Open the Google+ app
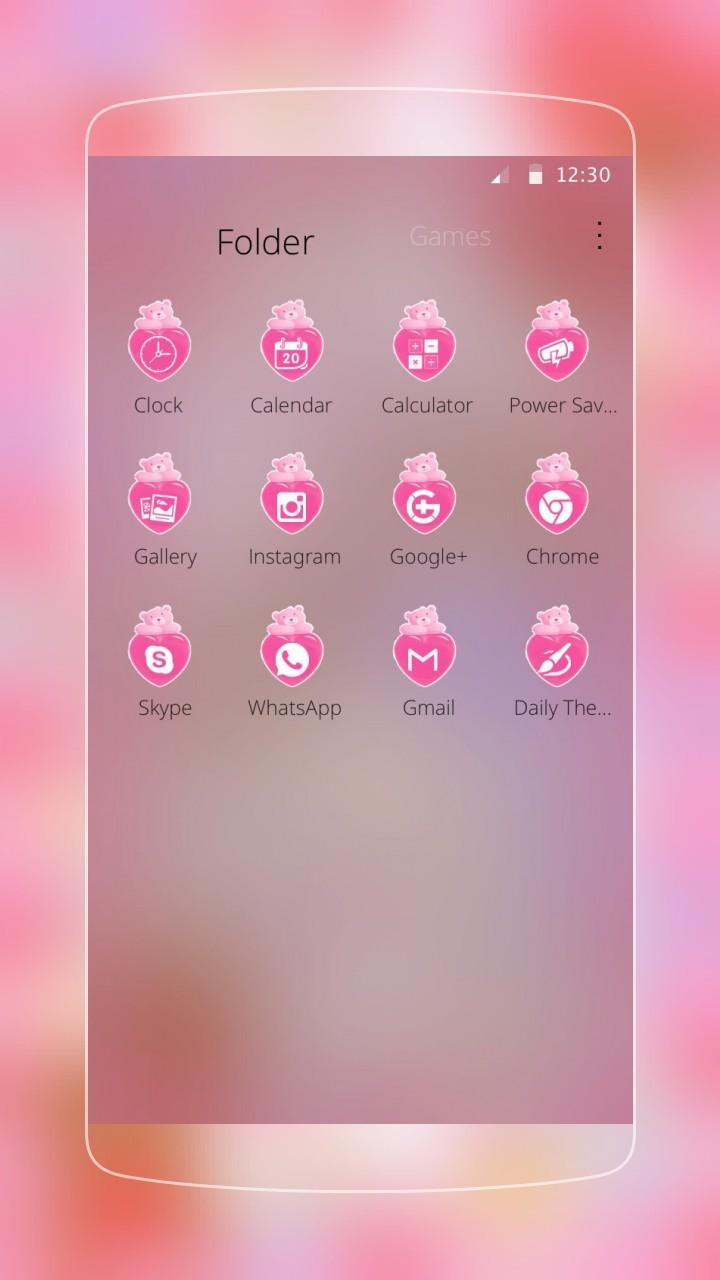Screen dimensions: 720x1280 (x=426, y=497)
